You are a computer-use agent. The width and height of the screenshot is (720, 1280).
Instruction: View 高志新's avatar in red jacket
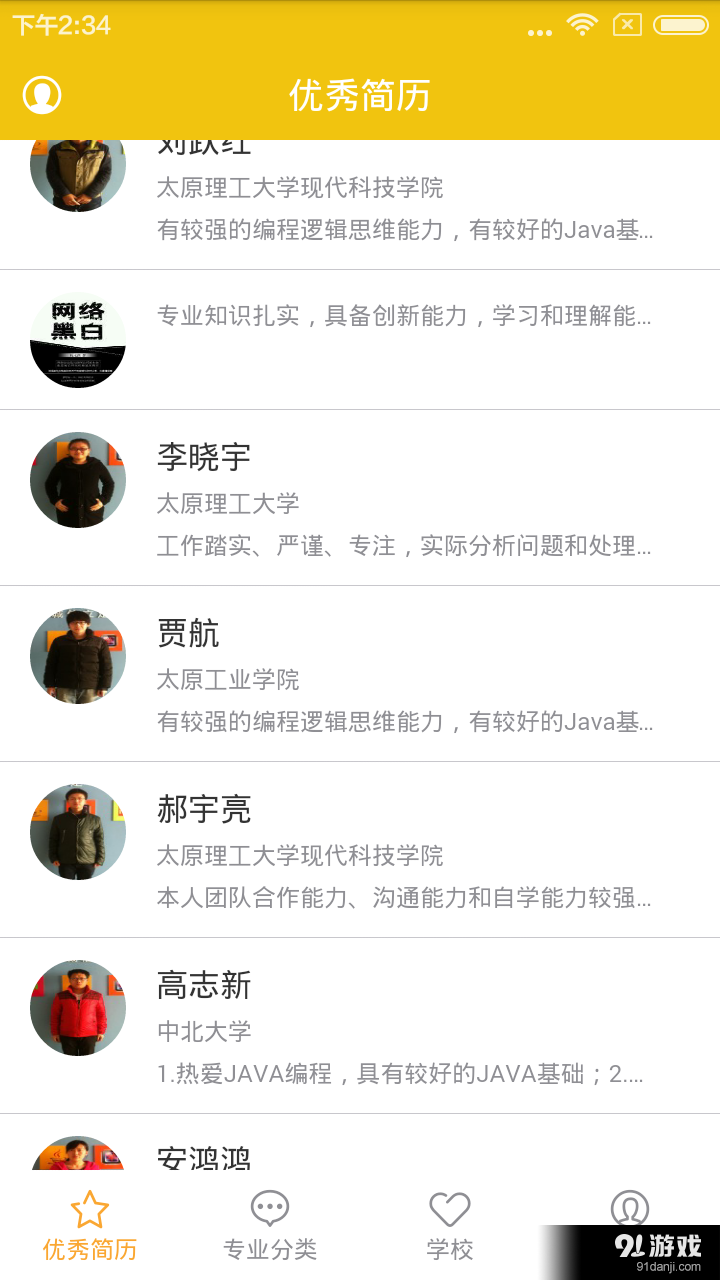click(x=77, y=1007)
